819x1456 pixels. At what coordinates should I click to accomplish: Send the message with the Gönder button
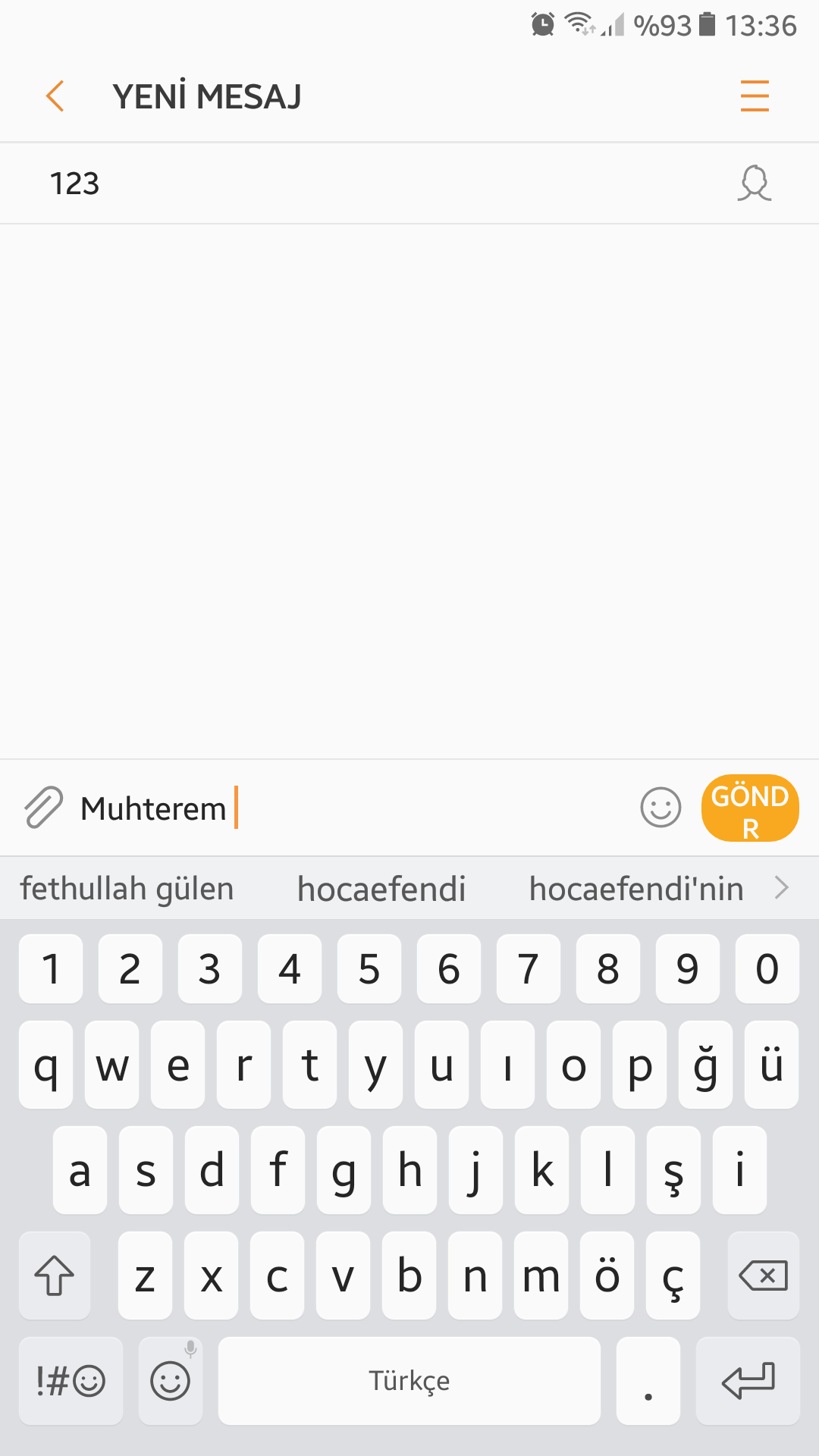(749, 808)
